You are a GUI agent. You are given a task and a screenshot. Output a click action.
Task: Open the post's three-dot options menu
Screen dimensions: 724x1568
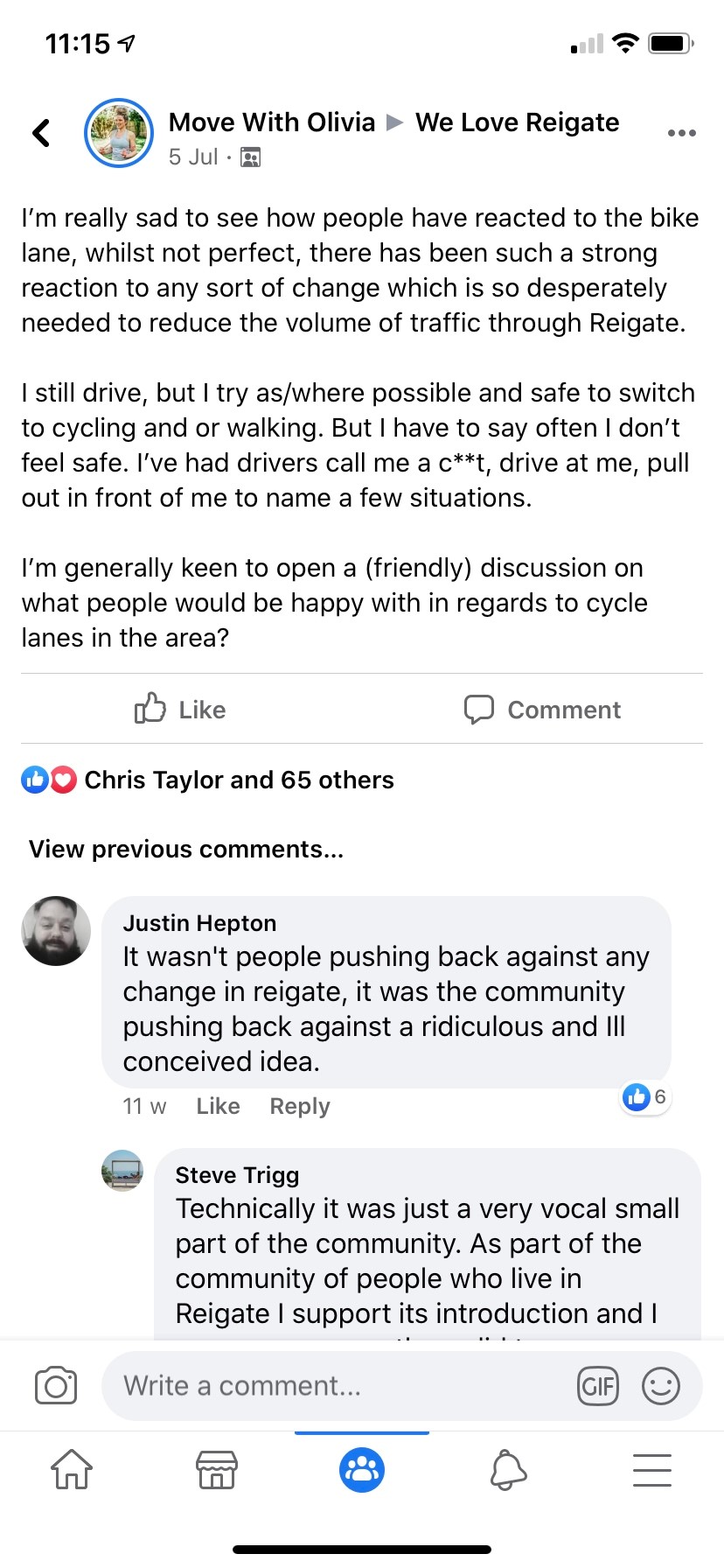click(681, 133)
